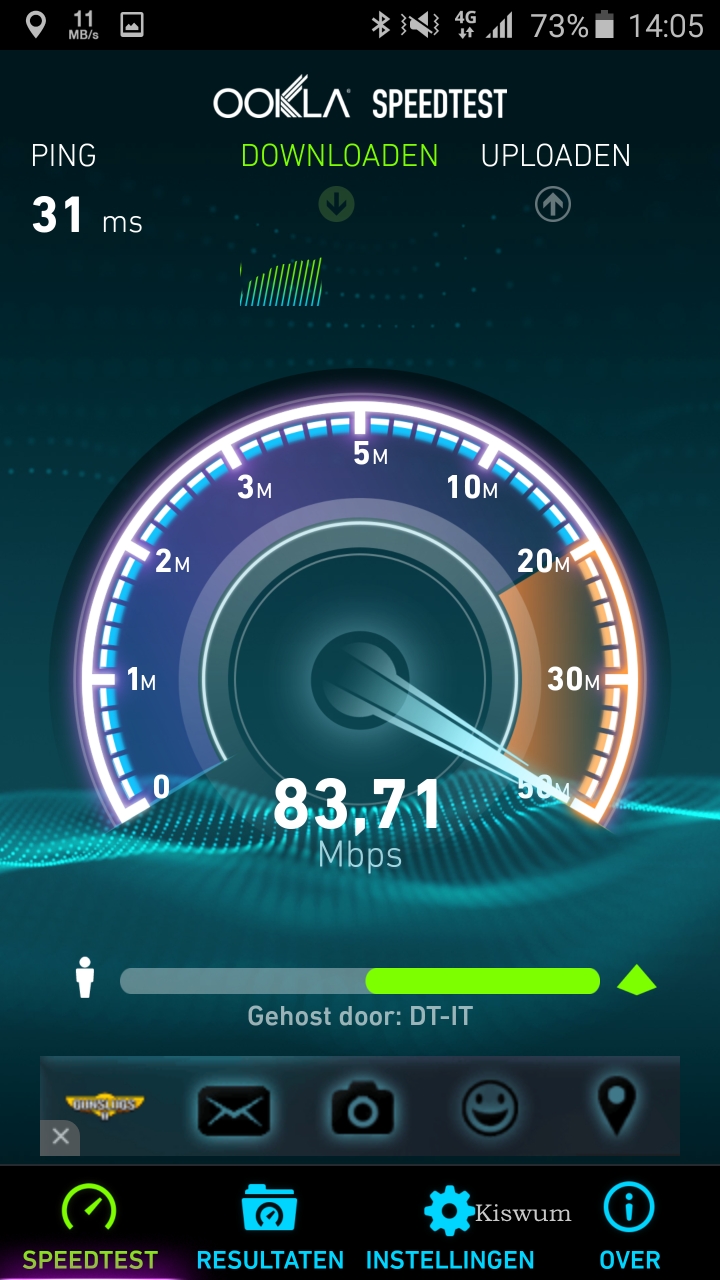
Task: Dismiss the ad banner
Action: (60, 1137)
